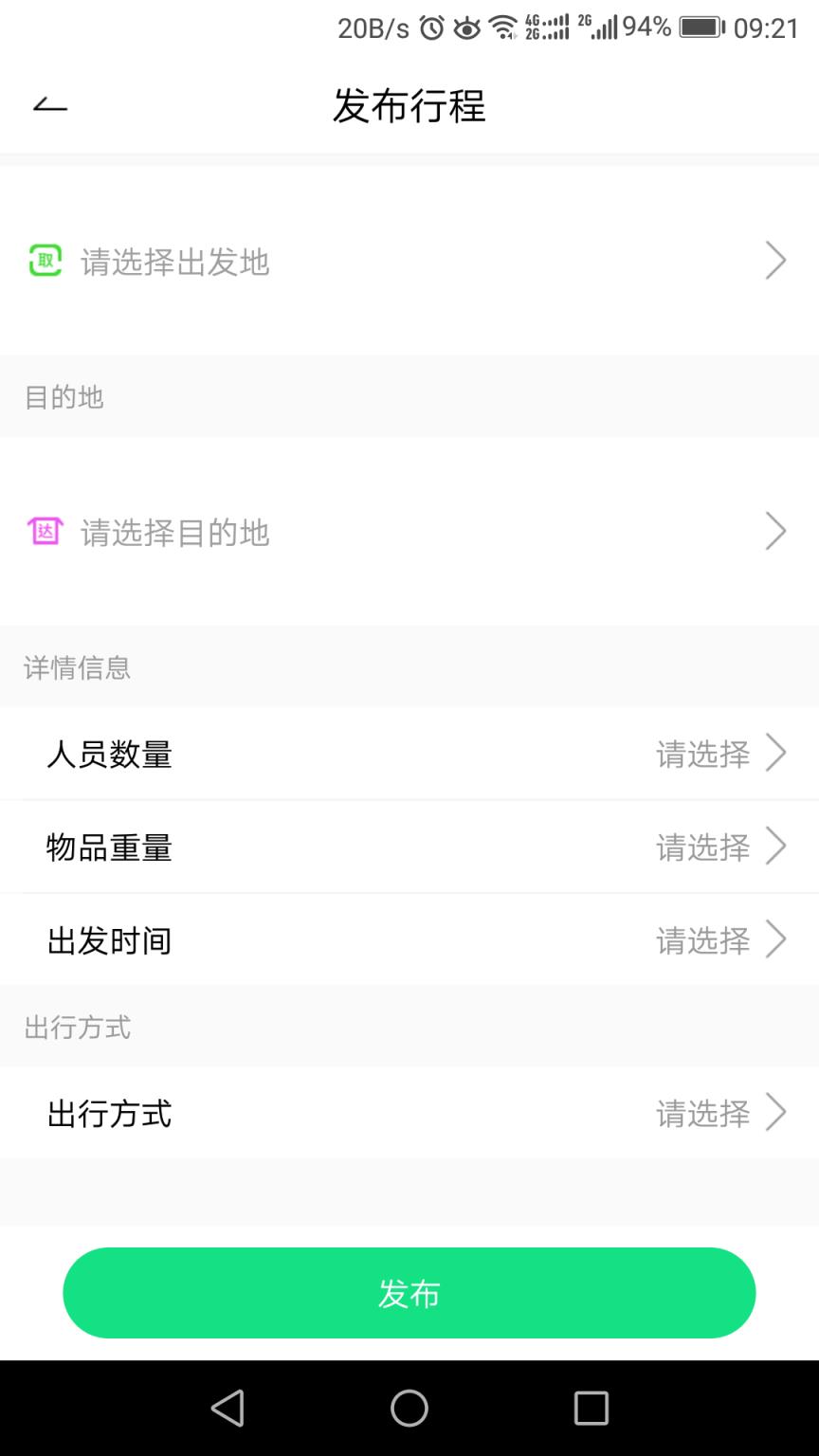
Task: Open the alarm clock icon in status bar
Action: pos(430,27)
